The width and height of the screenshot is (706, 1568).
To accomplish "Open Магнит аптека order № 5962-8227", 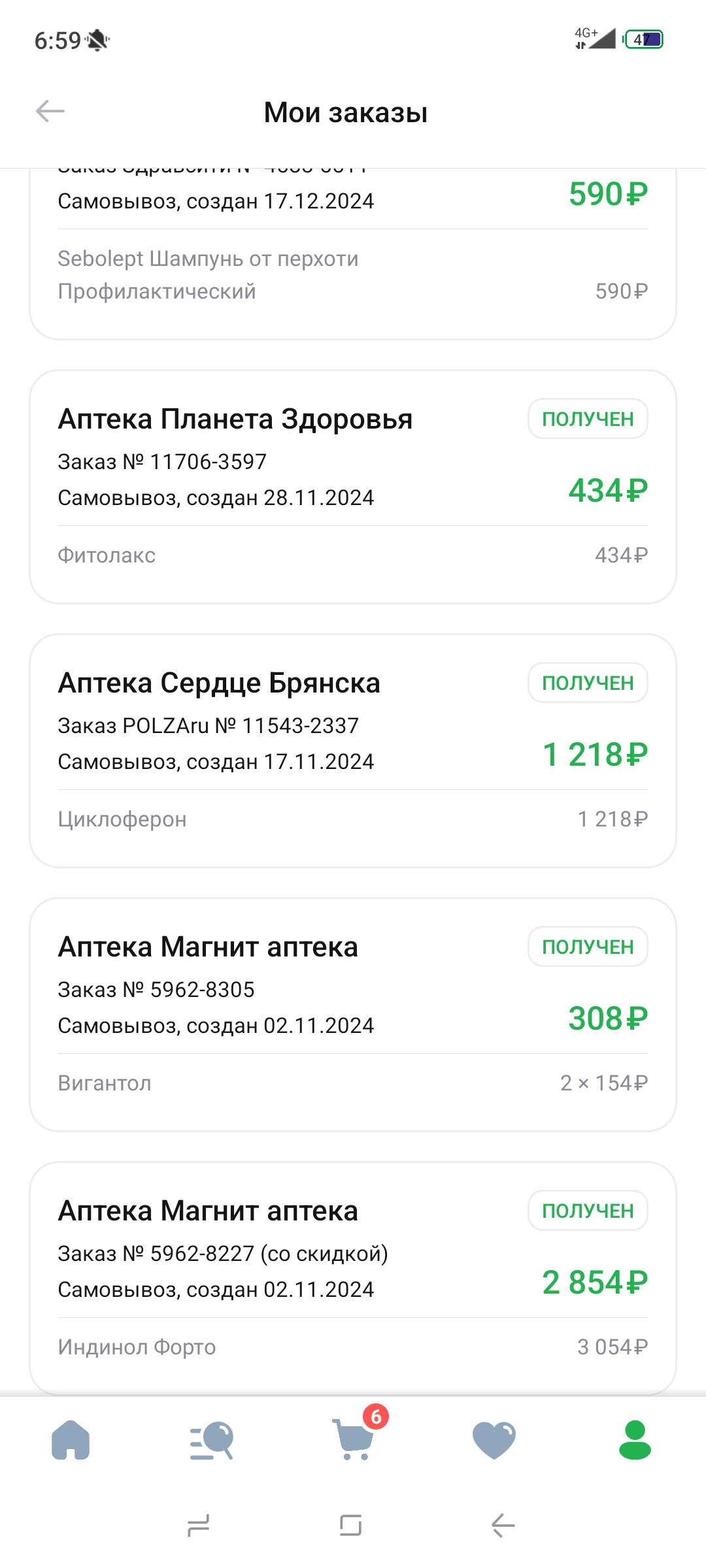I will coord(353,1279).
